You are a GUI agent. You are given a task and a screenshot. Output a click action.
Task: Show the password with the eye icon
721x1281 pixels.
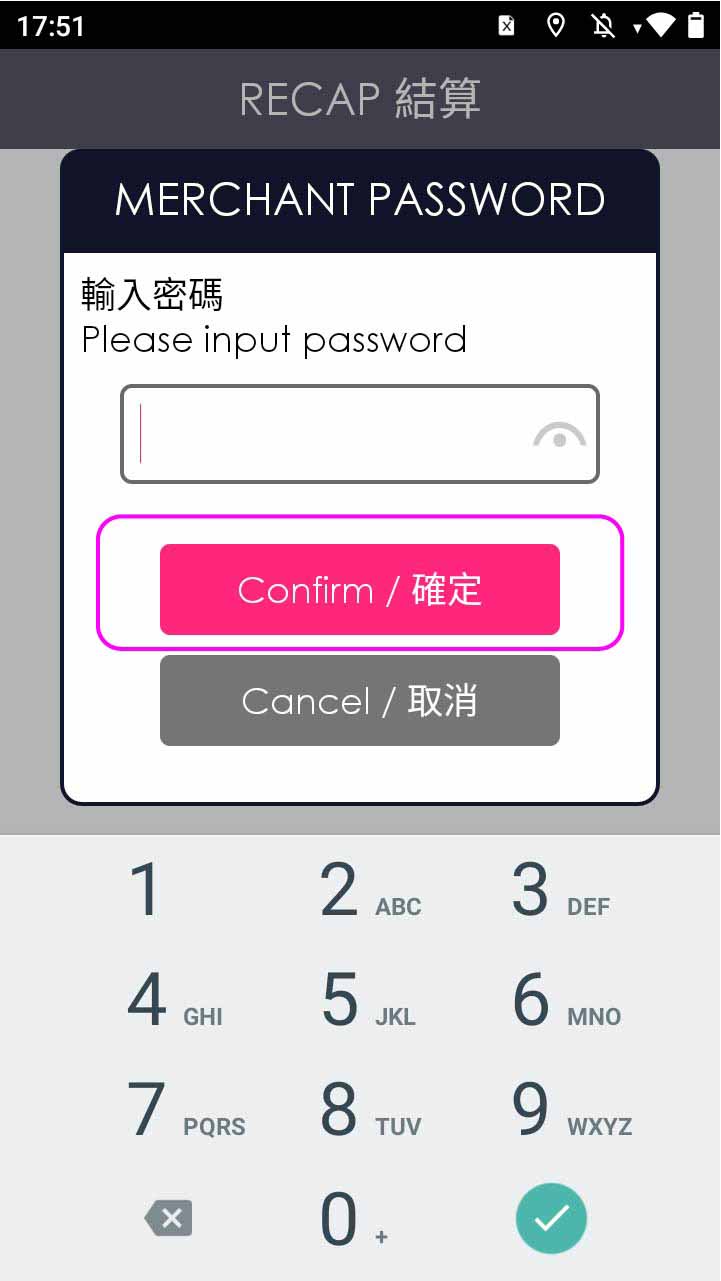pos(559,436)
